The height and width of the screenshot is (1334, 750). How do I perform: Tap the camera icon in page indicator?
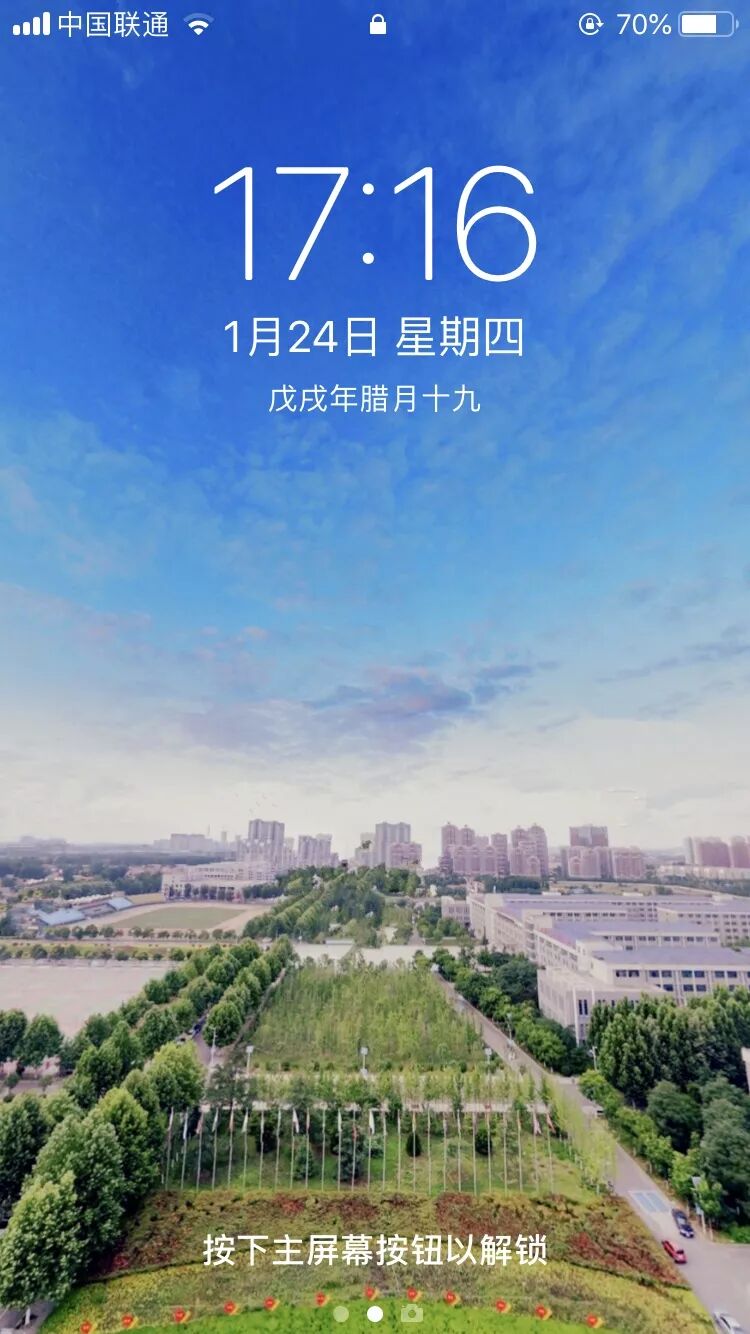[411, 1313]
